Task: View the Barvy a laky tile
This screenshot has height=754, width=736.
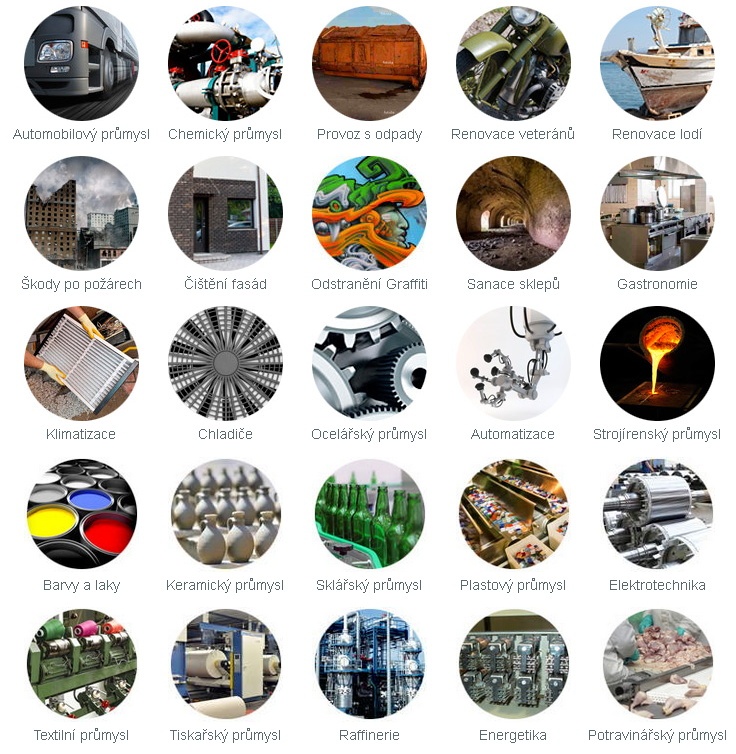Action: click(81, 514)
